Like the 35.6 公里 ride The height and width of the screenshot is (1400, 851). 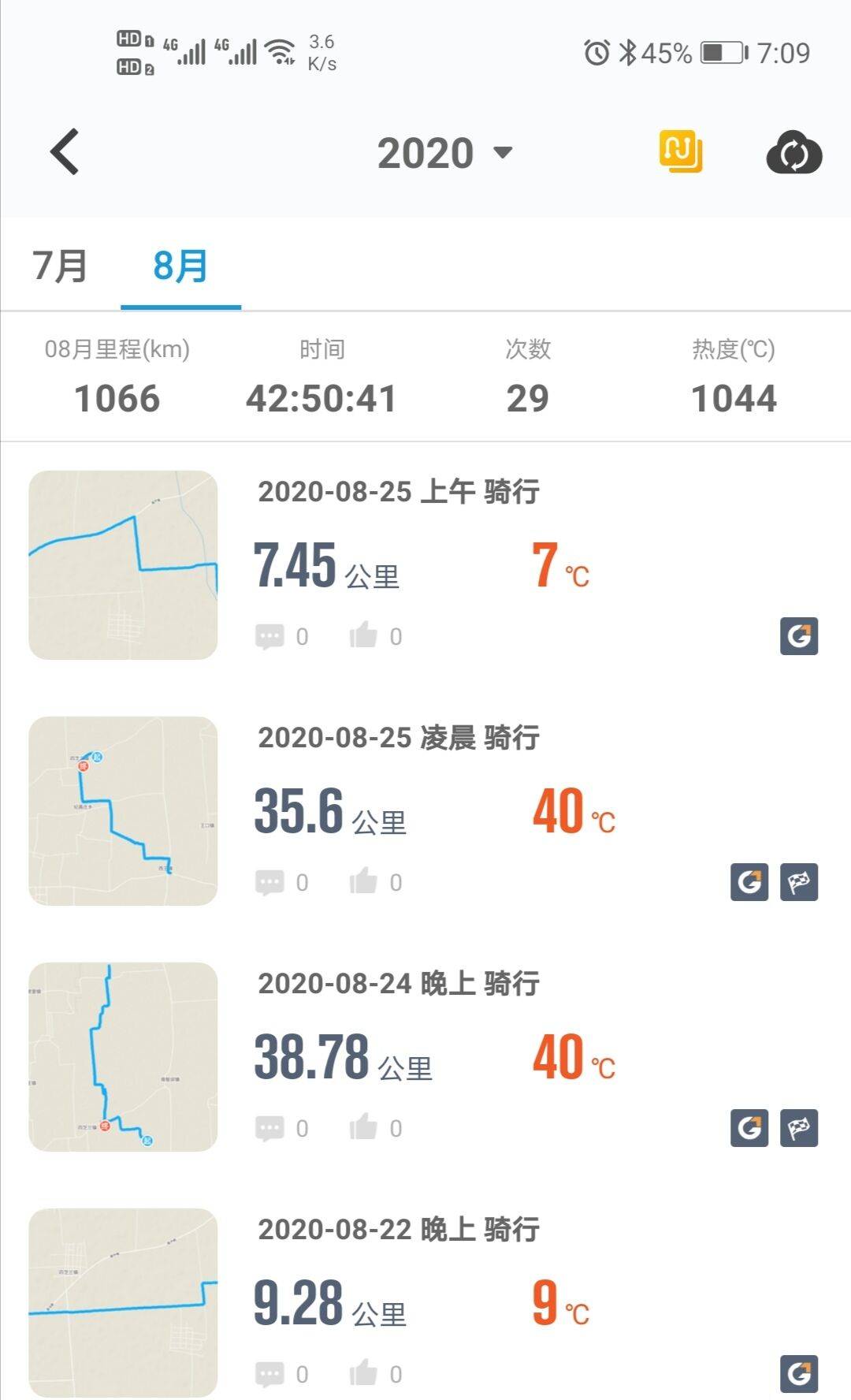(364, 882)
